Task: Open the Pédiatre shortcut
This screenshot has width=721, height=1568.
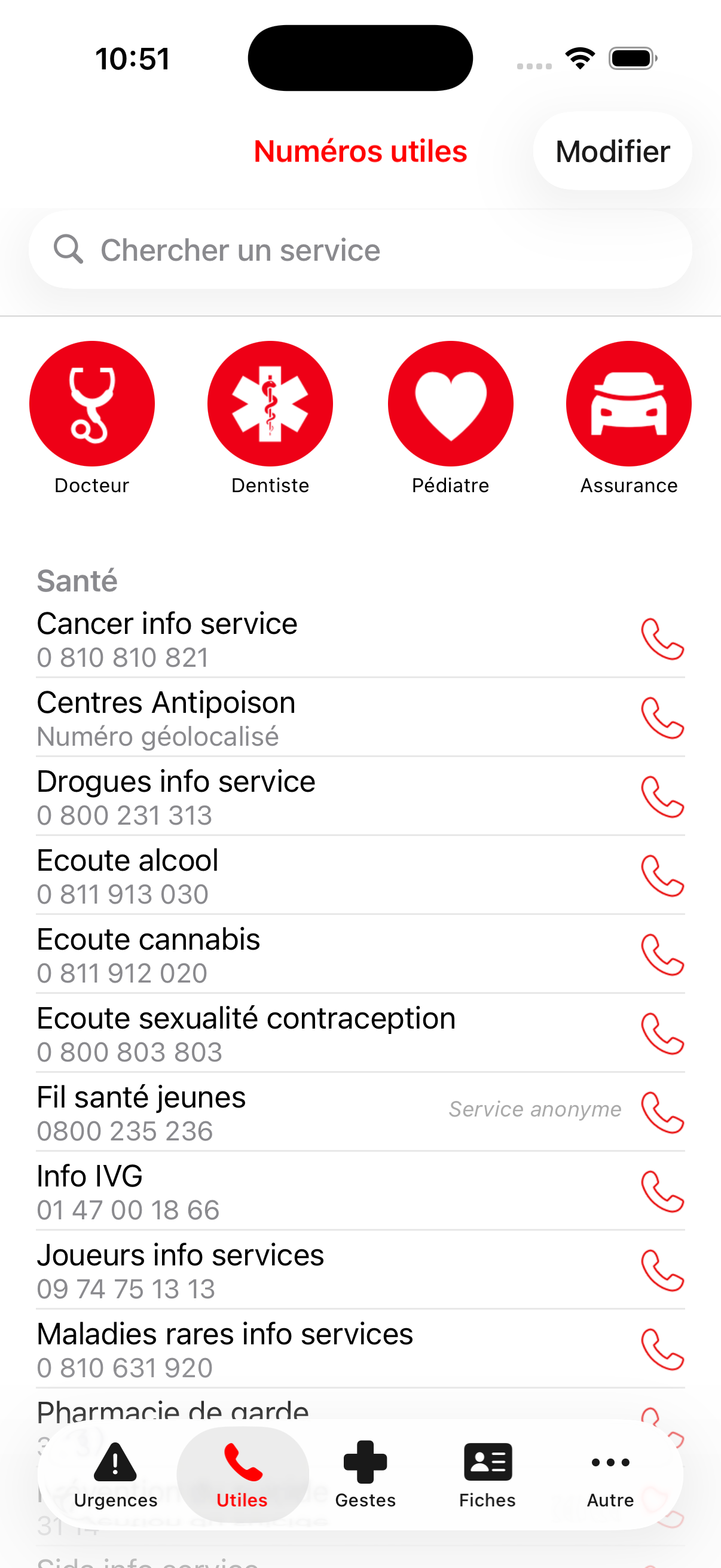Action: [450, 404]
